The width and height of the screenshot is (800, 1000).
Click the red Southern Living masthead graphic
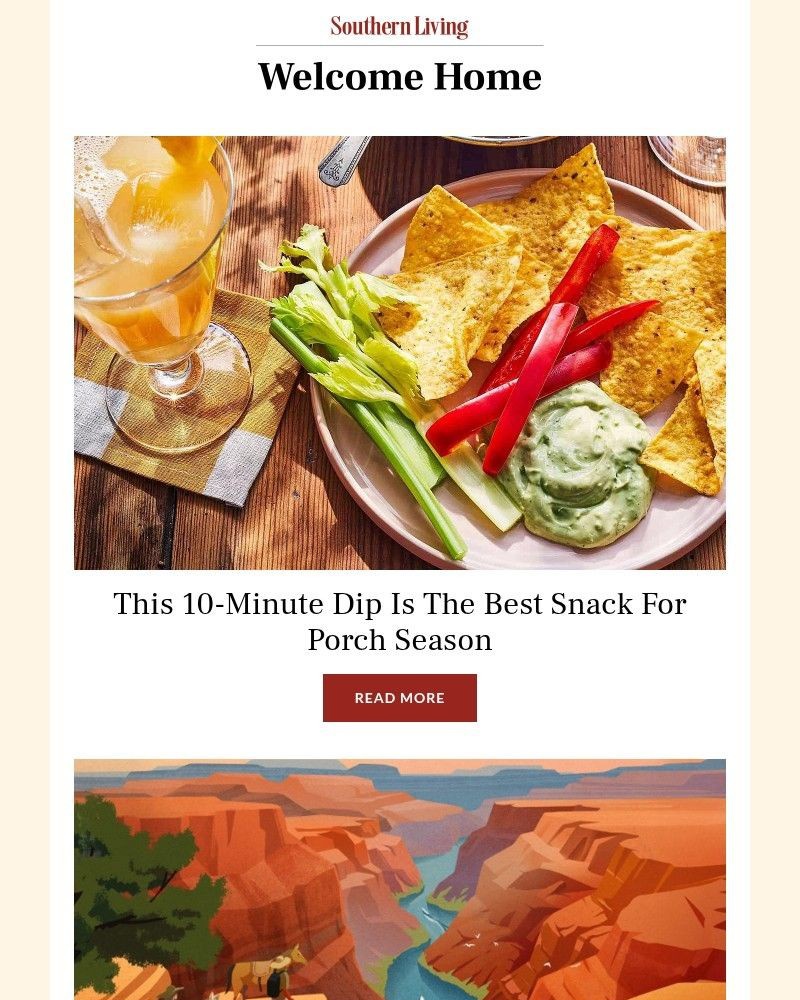point(399,27)
